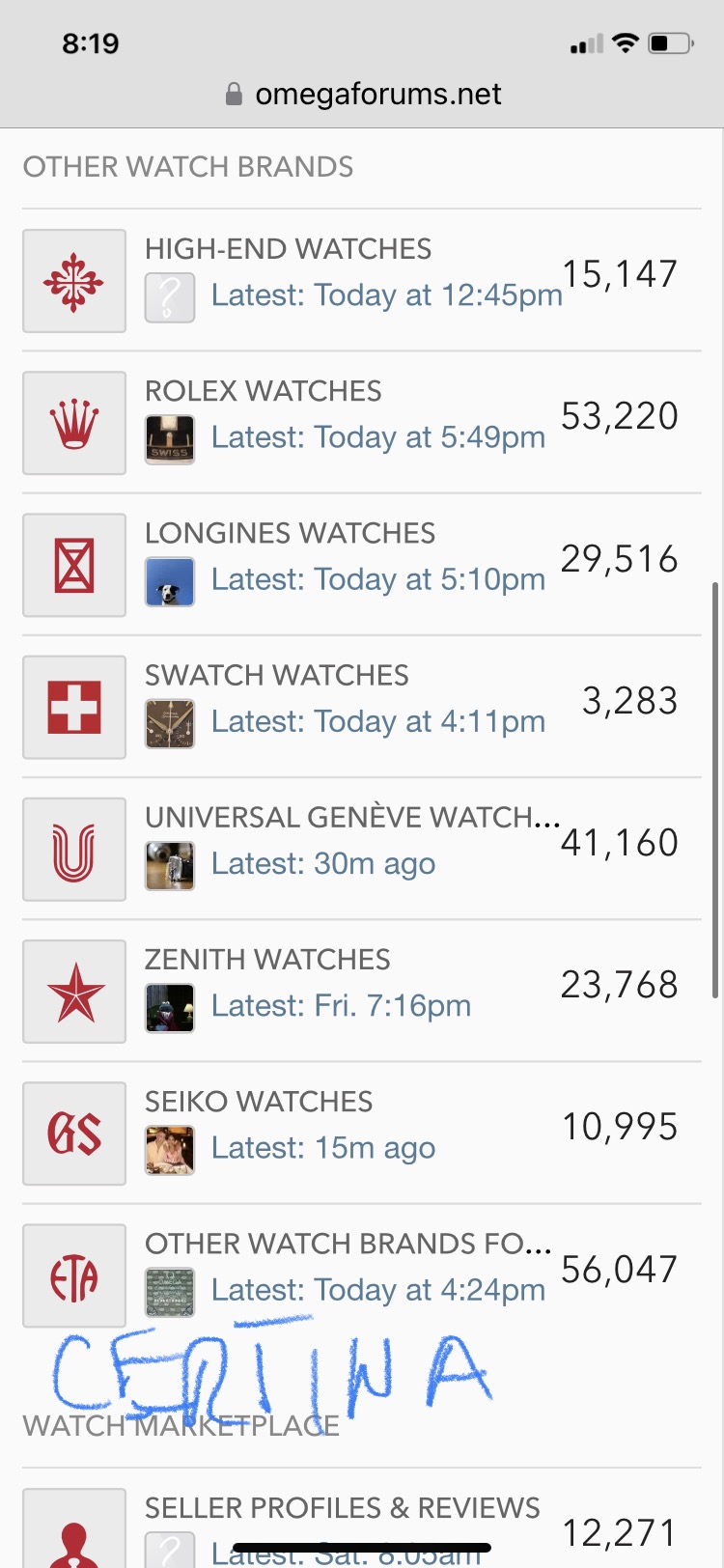Open the Longines Watches forum
This screenshot has width=724, height=1568.
pyautogui.click(x=290, y=533)
